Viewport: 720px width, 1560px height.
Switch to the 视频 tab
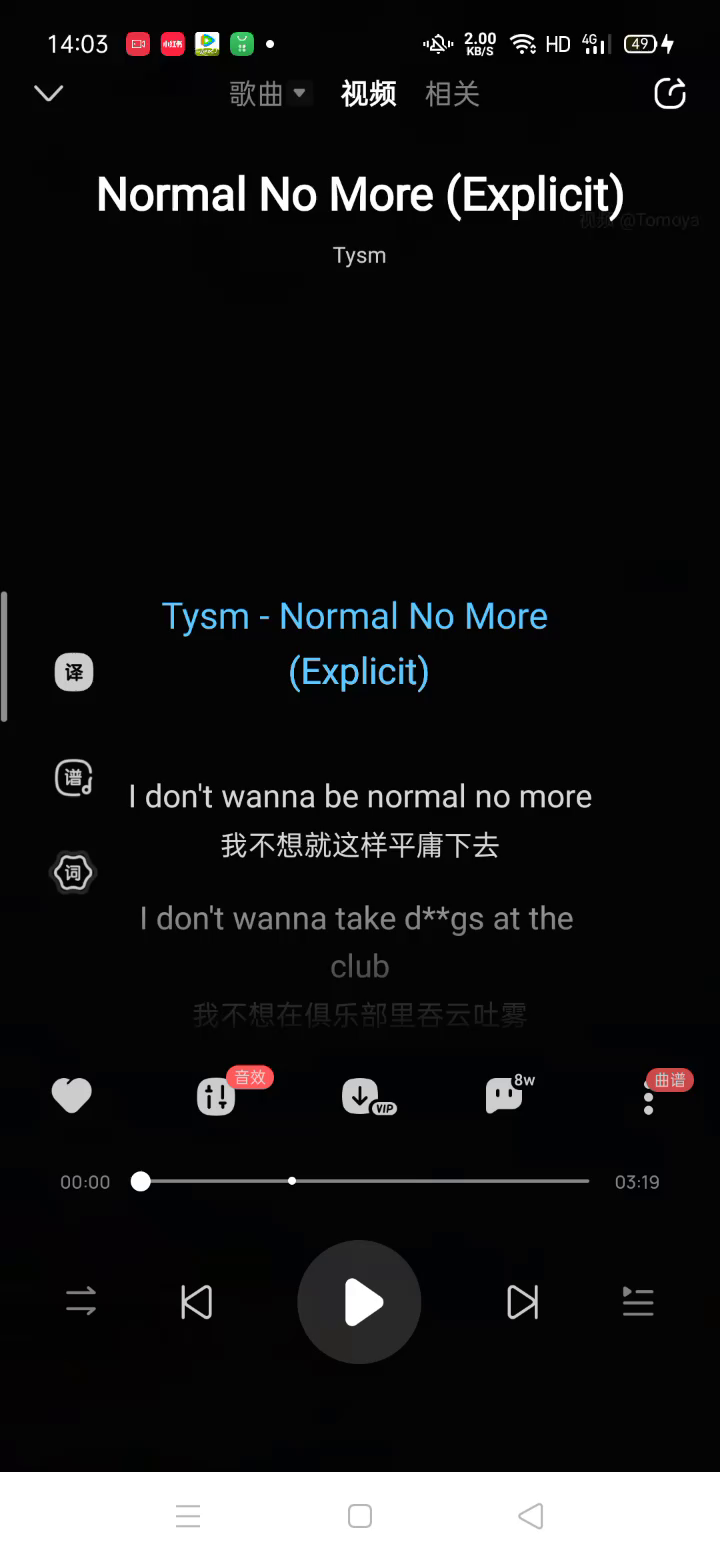tap(368, 94)
